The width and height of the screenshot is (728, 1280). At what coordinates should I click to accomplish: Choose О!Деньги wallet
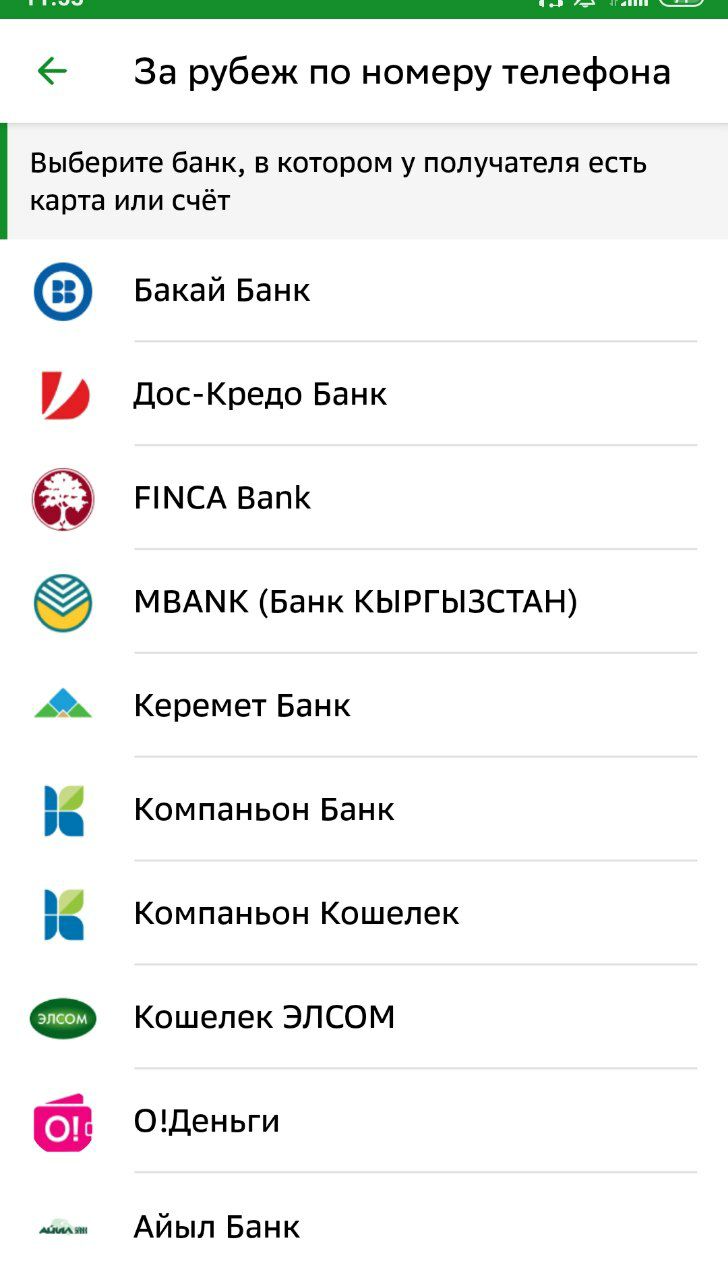pos(364,1122)
